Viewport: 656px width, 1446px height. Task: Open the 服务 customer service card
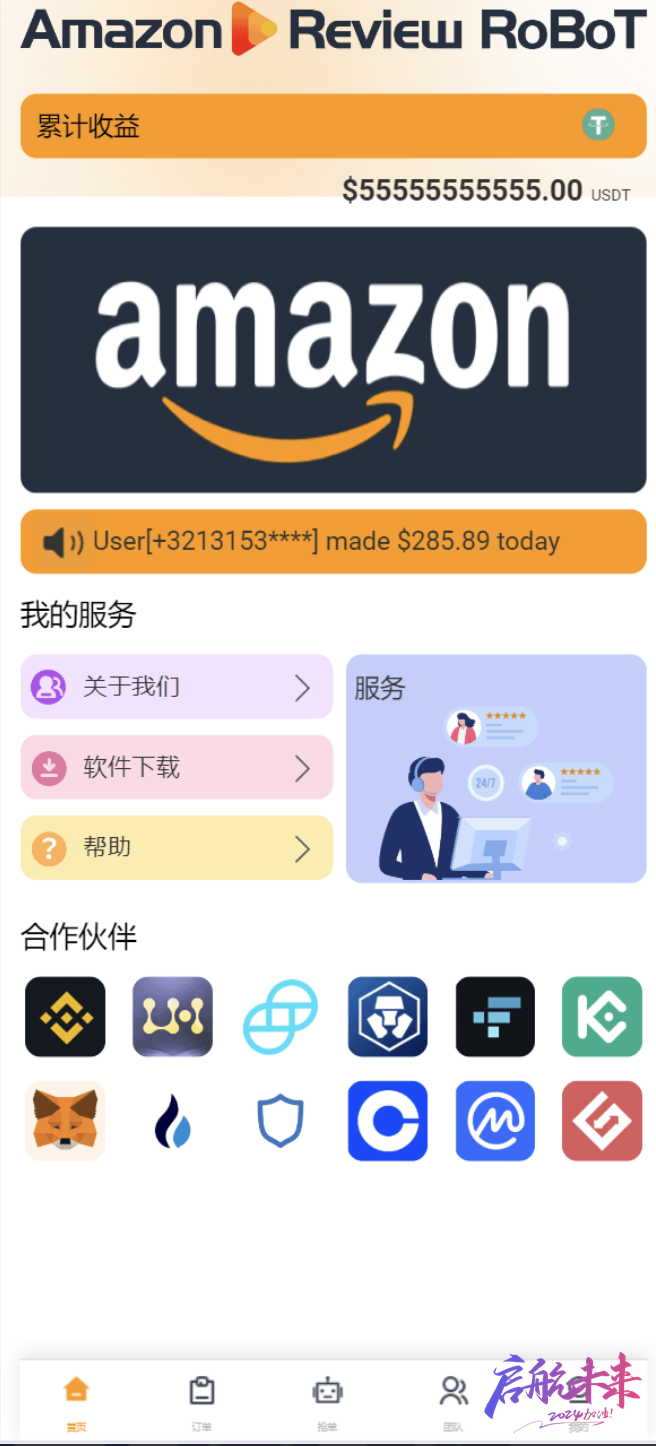point(496,769)
